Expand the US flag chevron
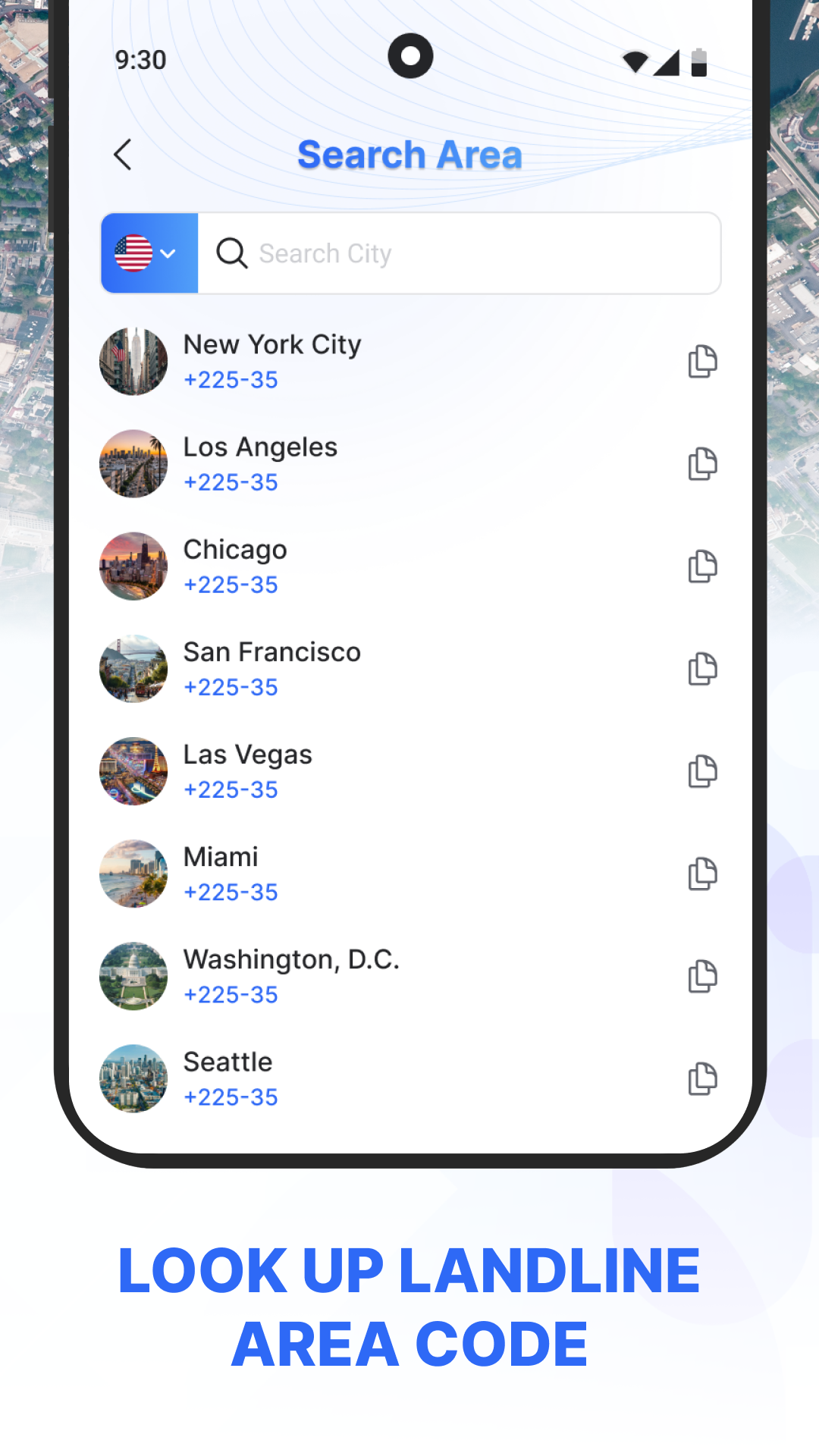 click(x=168, y=253)
